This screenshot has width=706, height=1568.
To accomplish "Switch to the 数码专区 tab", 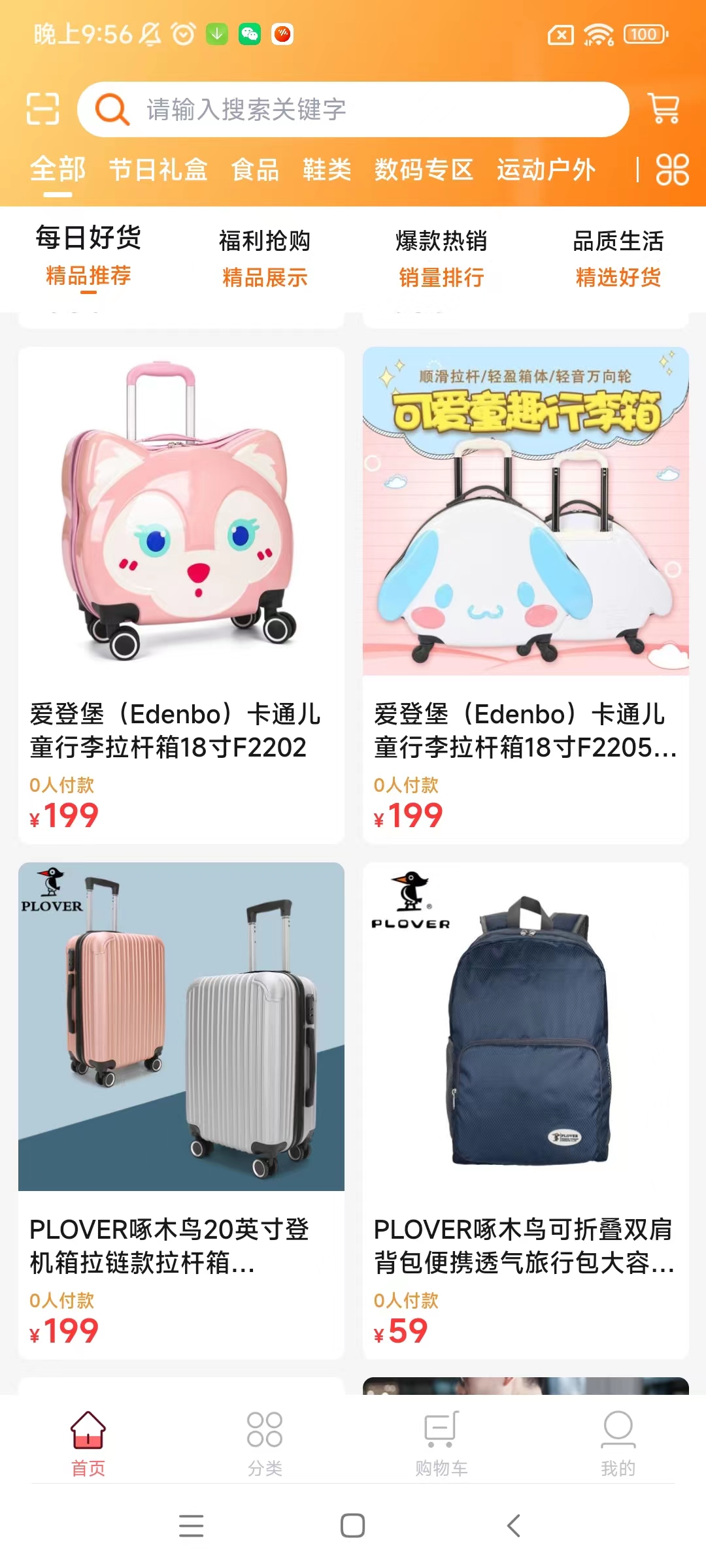I will [424, 170].
